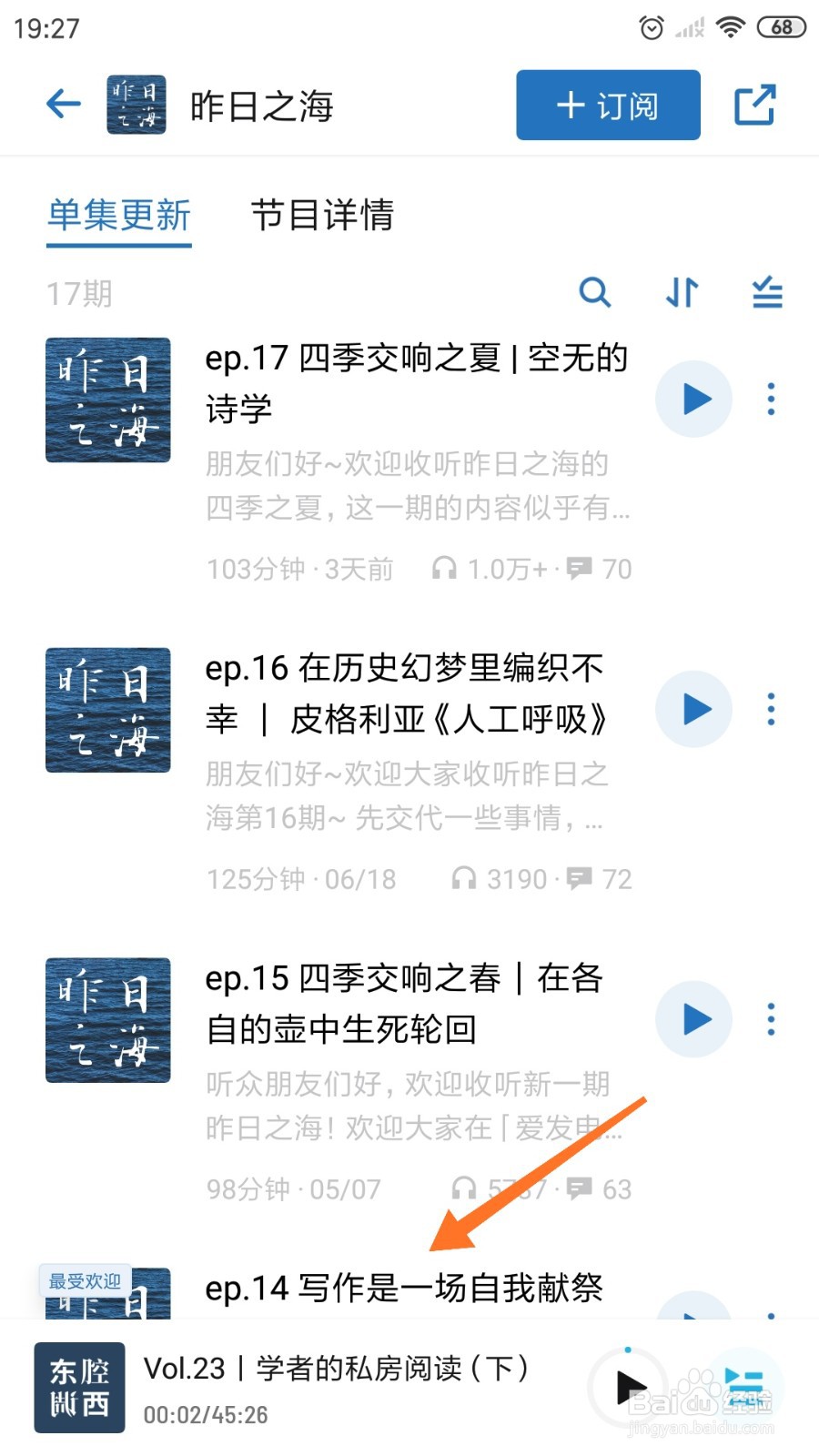The width and height of the screenshot is (819, 1456).
Task: Play ep.16 皮格利亚《人工呼吸》
Action: click(x=694, y=709)
